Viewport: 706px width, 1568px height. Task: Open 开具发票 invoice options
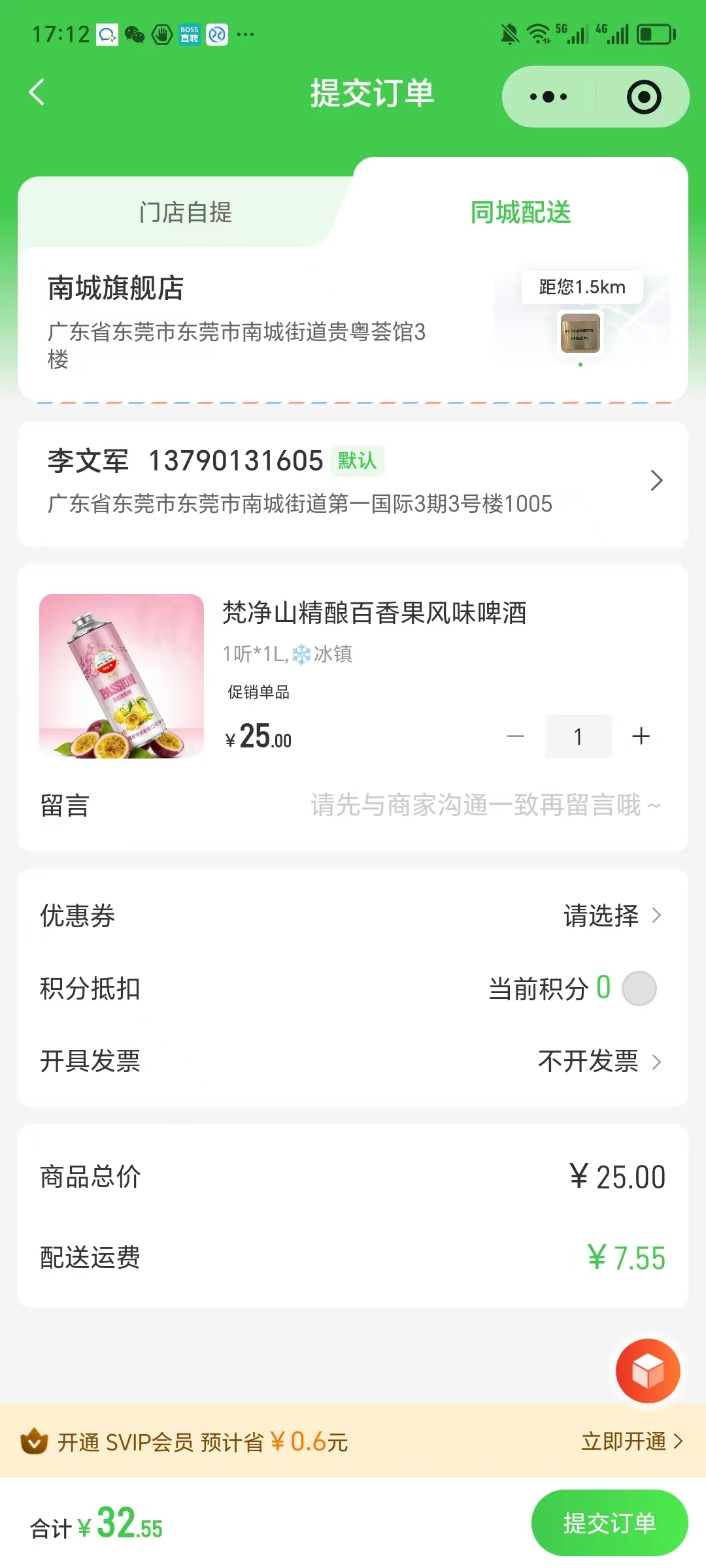pyautogui.click(x=599, y=1061)
